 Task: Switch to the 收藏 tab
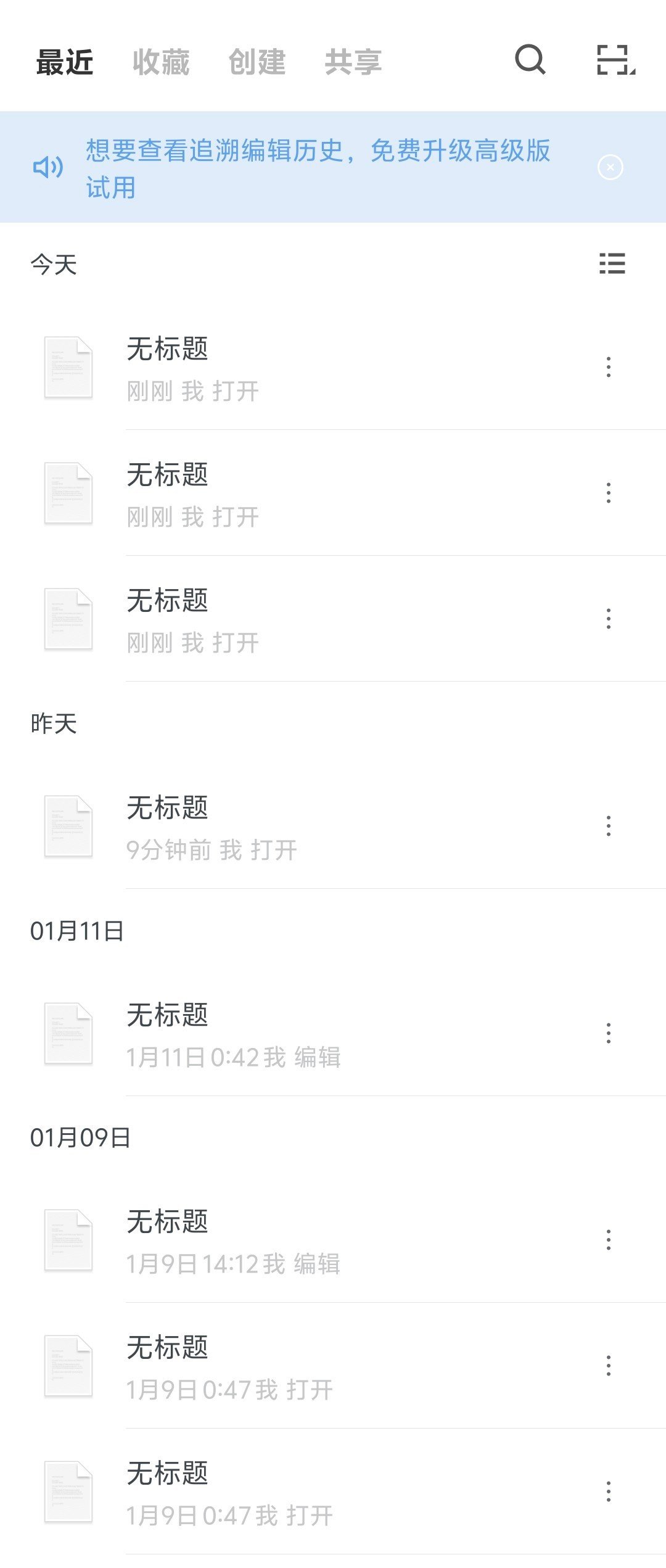point(160,62)
